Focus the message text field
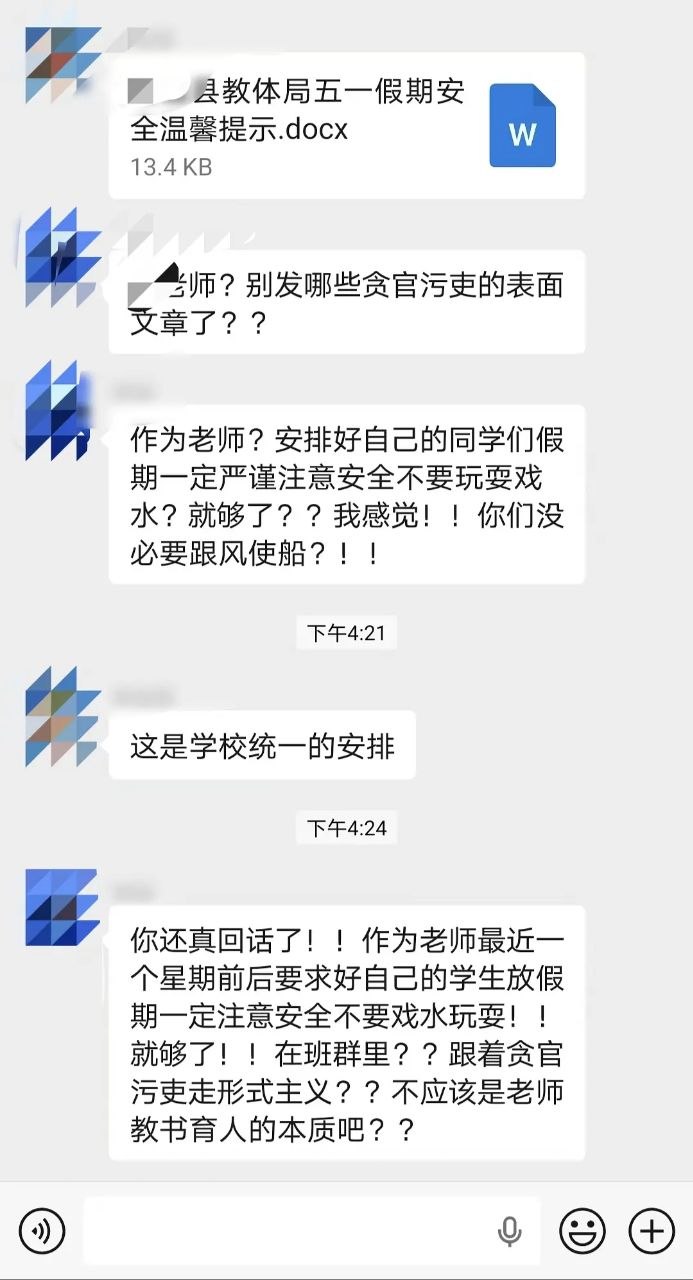This screenshot has height=1280, width=693. tap(311, 1231)
